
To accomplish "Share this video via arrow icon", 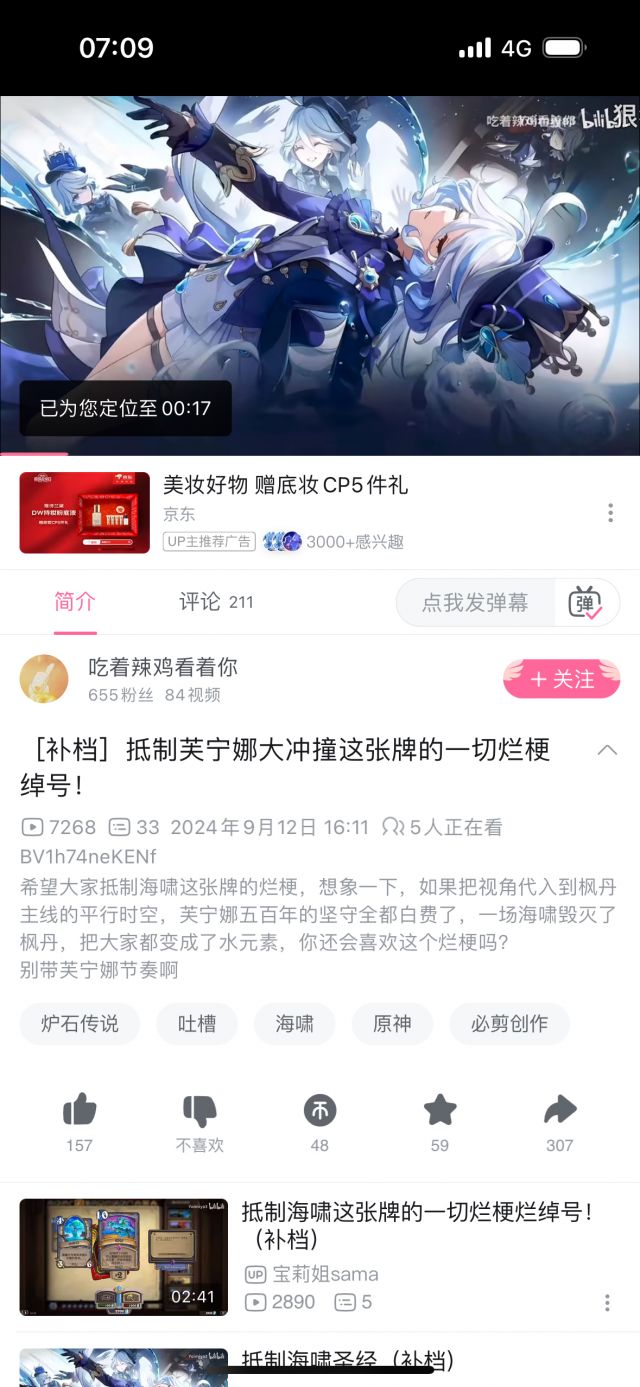I will 559,1110.
